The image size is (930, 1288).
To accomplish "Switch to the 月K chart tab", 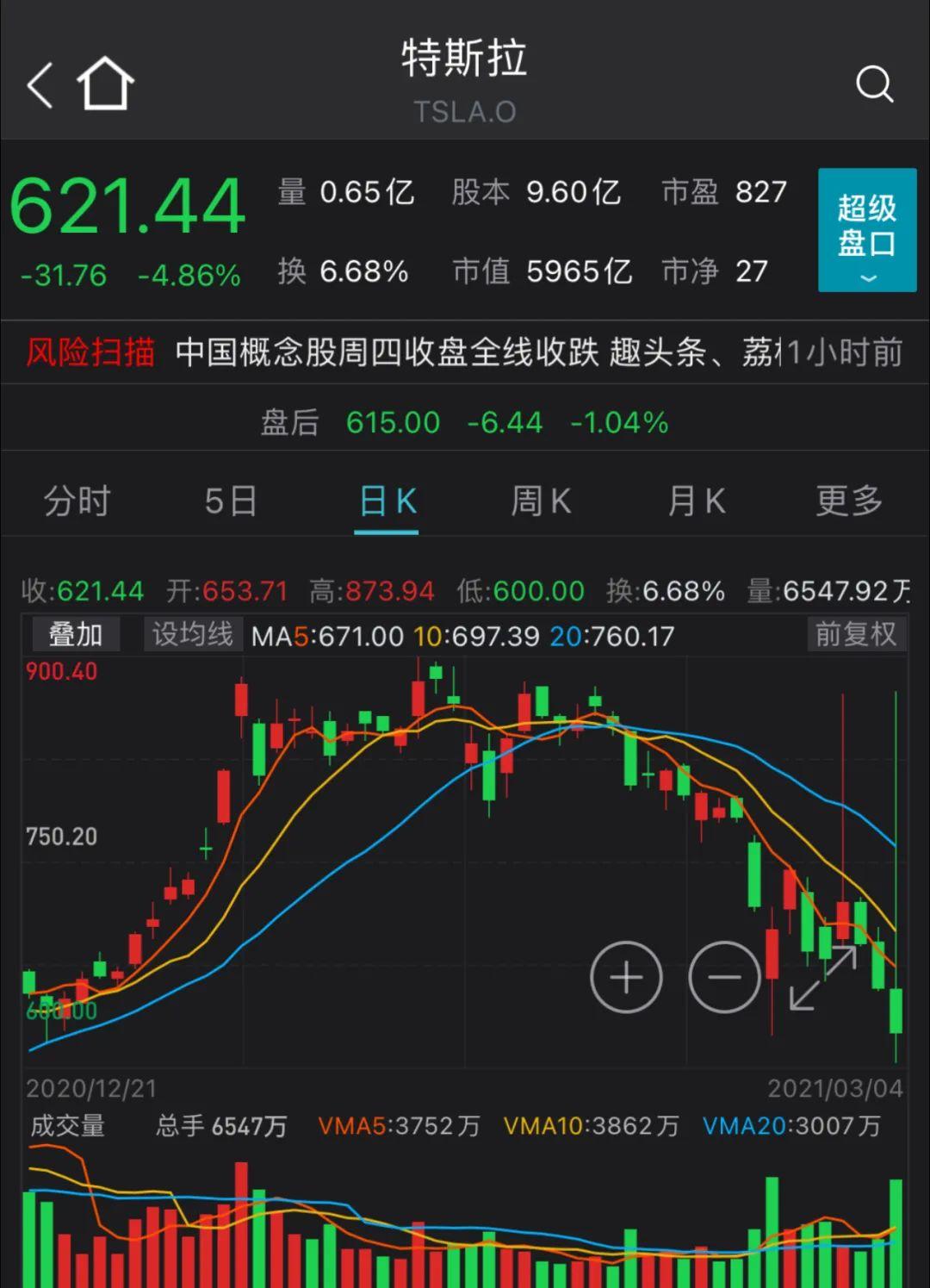I will [696, 501].
